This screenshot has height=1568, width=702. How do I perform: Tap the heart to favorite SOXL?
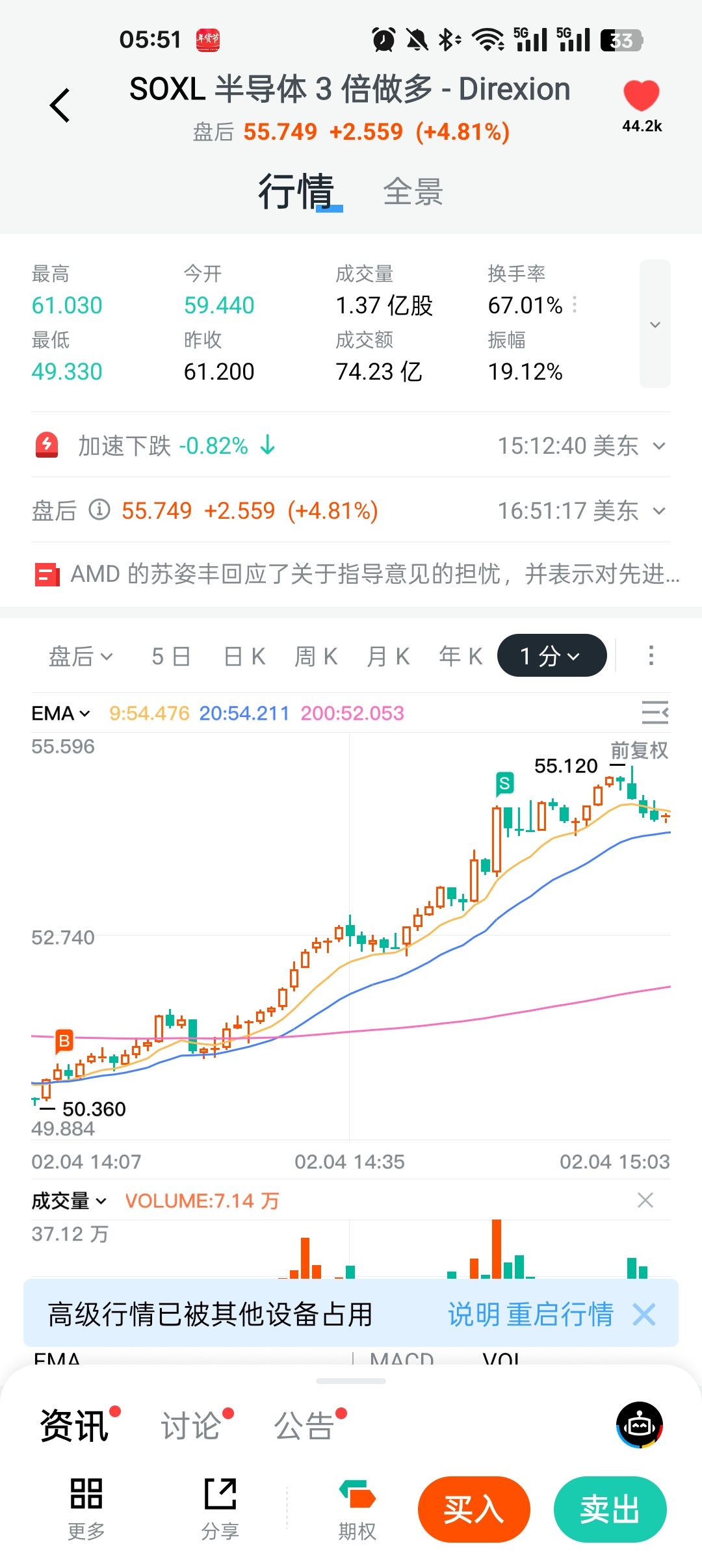(x=641, y=96)
